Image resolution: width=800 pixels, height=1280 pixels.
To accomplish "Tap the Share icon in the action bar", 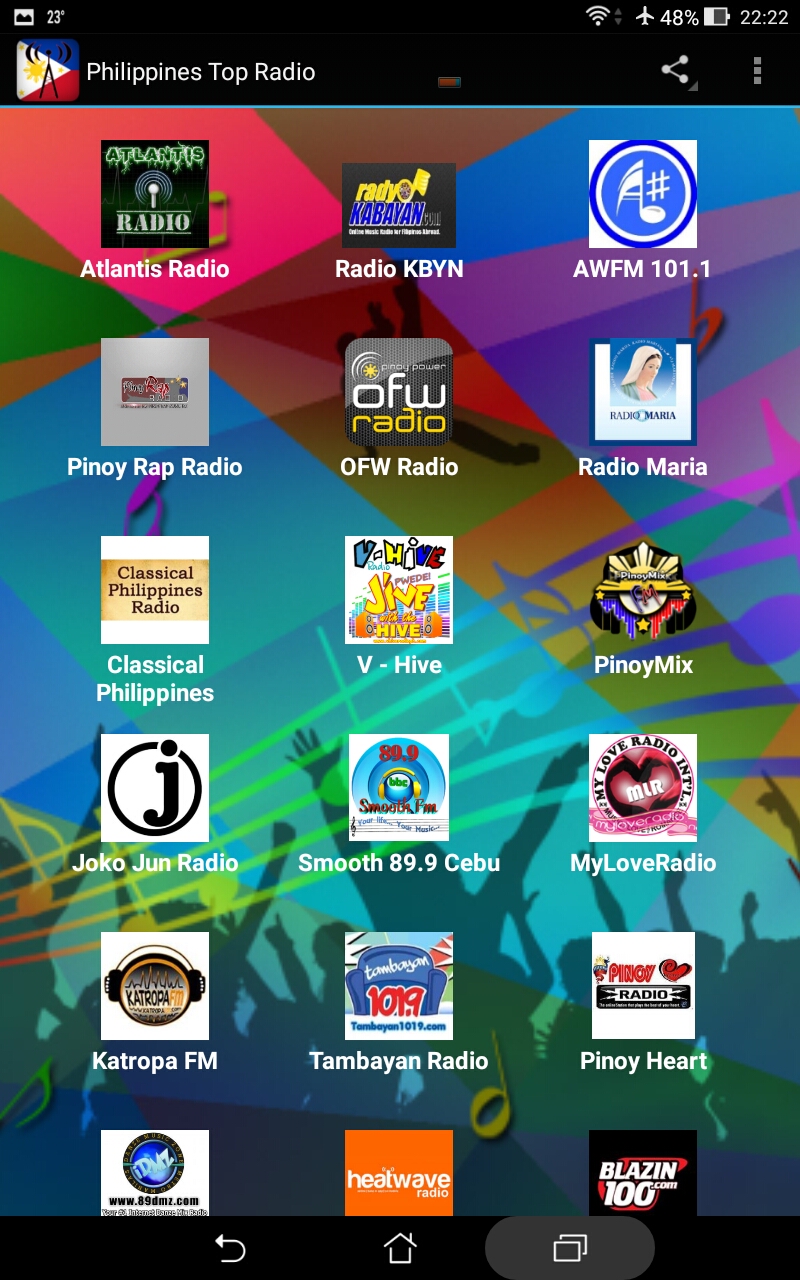I will point(674,71).
